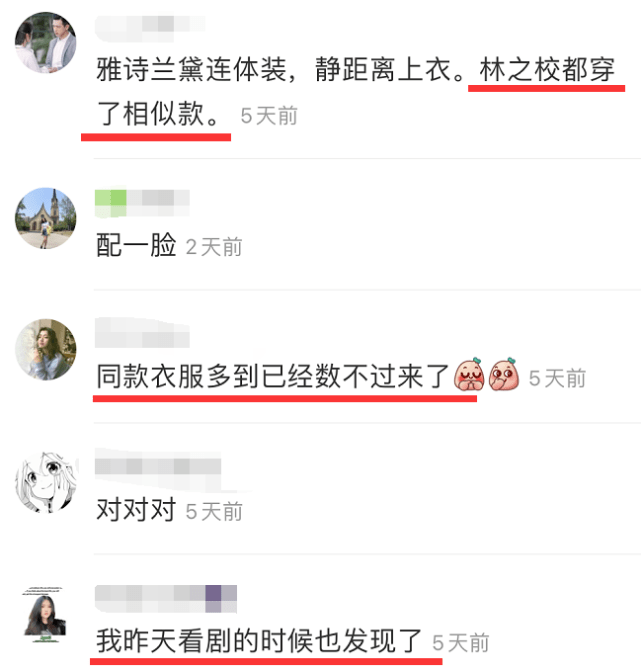
Task: Reply to the comment 配一脸
Action: (x=136, y=246)
